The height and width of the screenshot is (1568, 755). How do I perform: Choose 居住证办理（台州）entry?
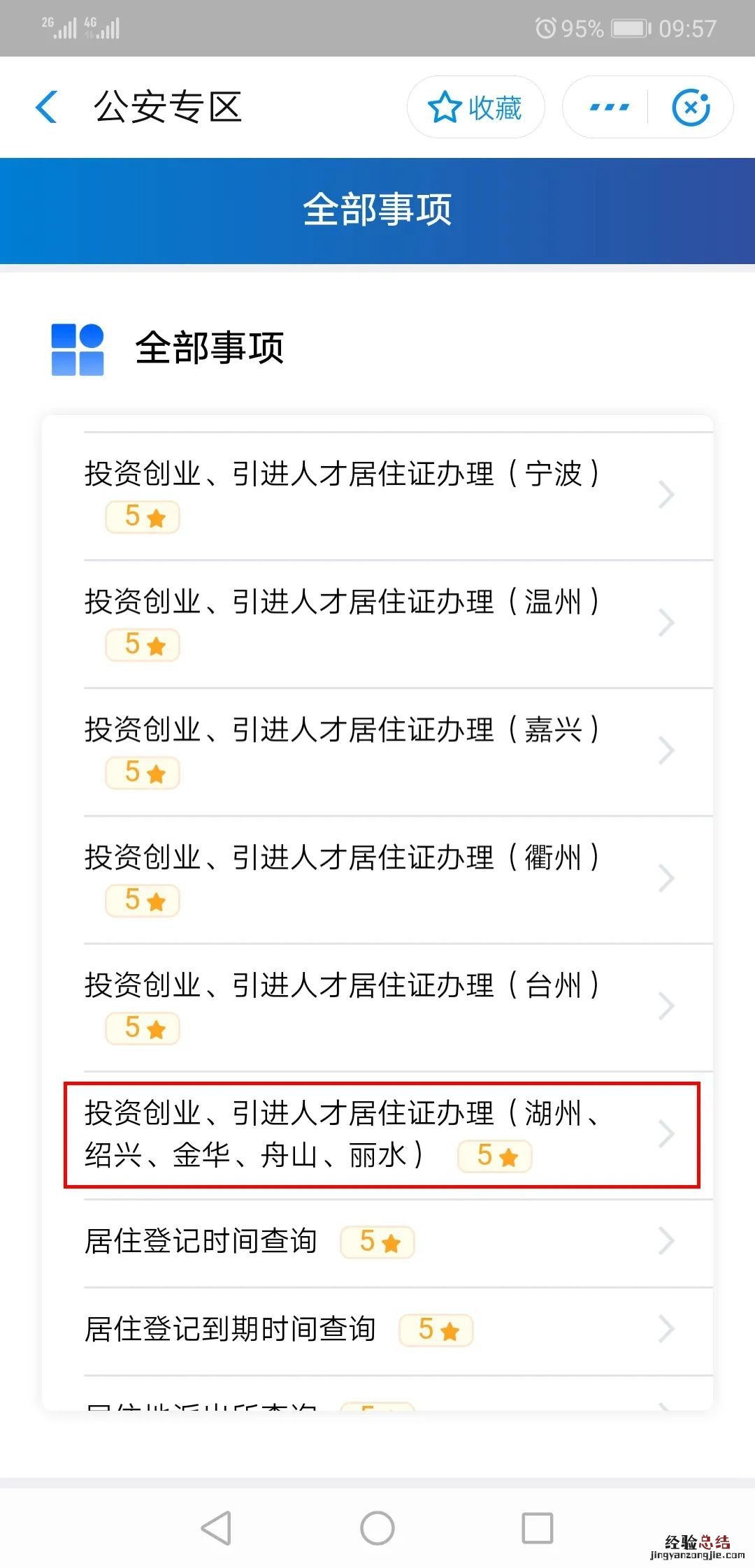[x=377, y=1006]
